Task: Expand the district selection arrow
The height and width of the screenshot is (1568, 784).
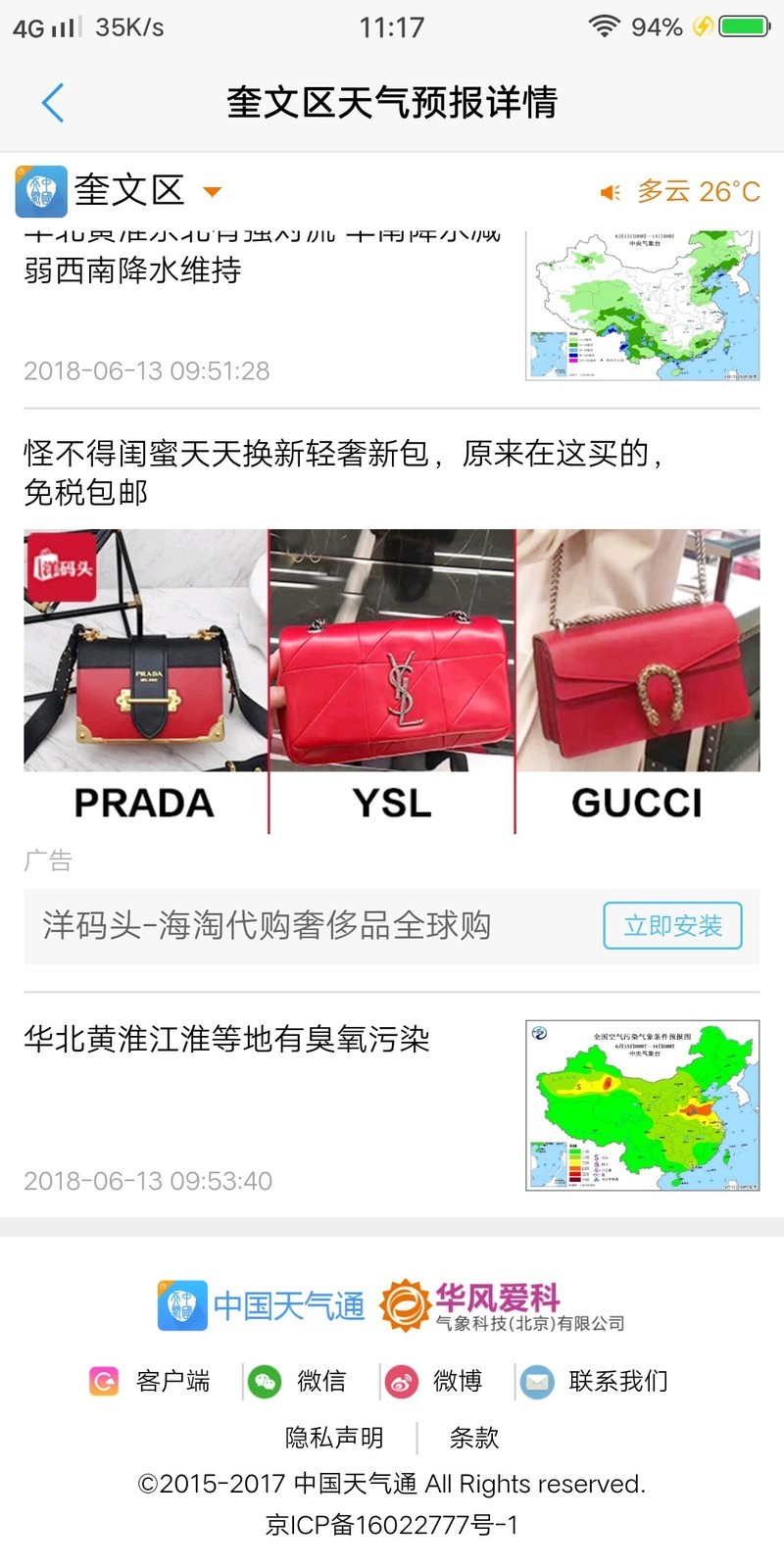Action: 211,192
